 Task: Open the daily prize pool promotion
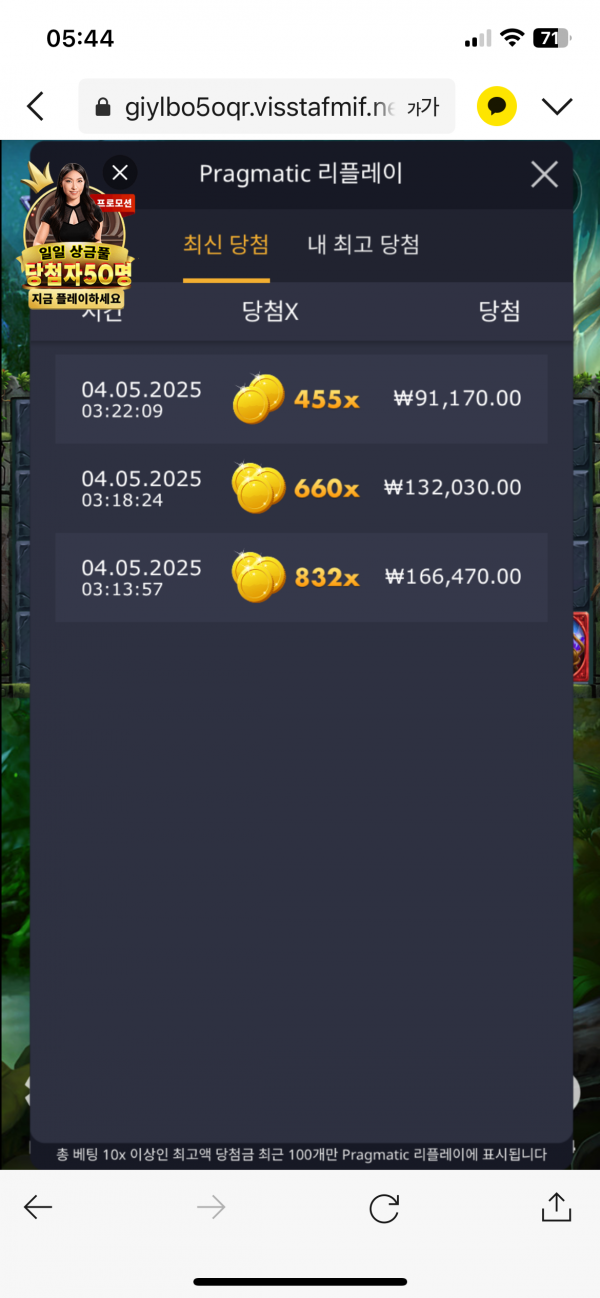pos(78,250)
